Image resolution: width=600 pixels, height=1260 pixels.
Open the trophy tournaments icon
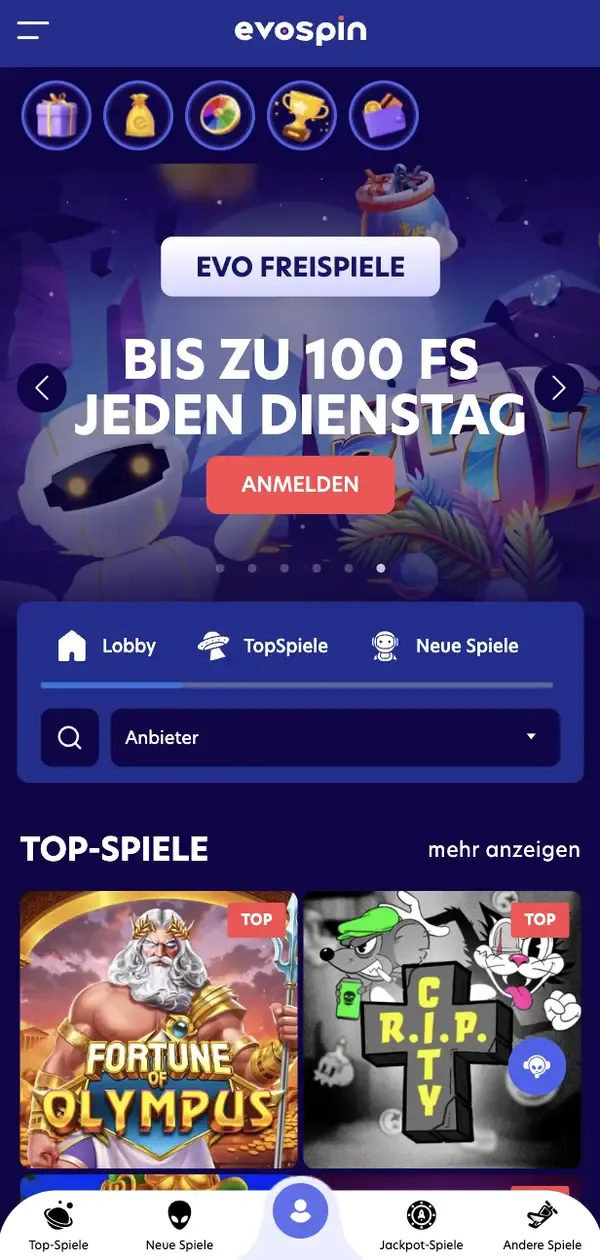[x=302, y=116]
